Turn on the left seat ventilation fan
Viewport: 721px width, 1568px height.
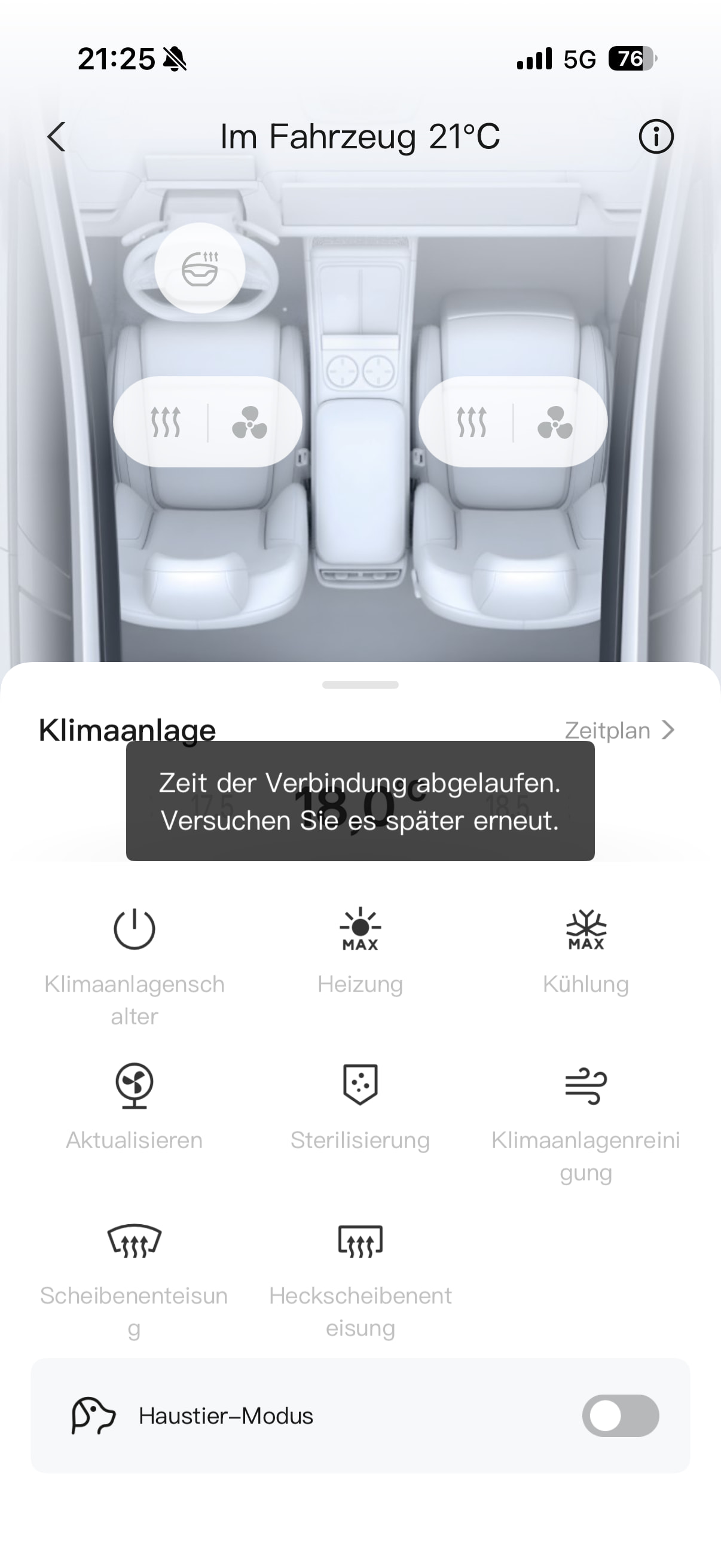[249, 422]
